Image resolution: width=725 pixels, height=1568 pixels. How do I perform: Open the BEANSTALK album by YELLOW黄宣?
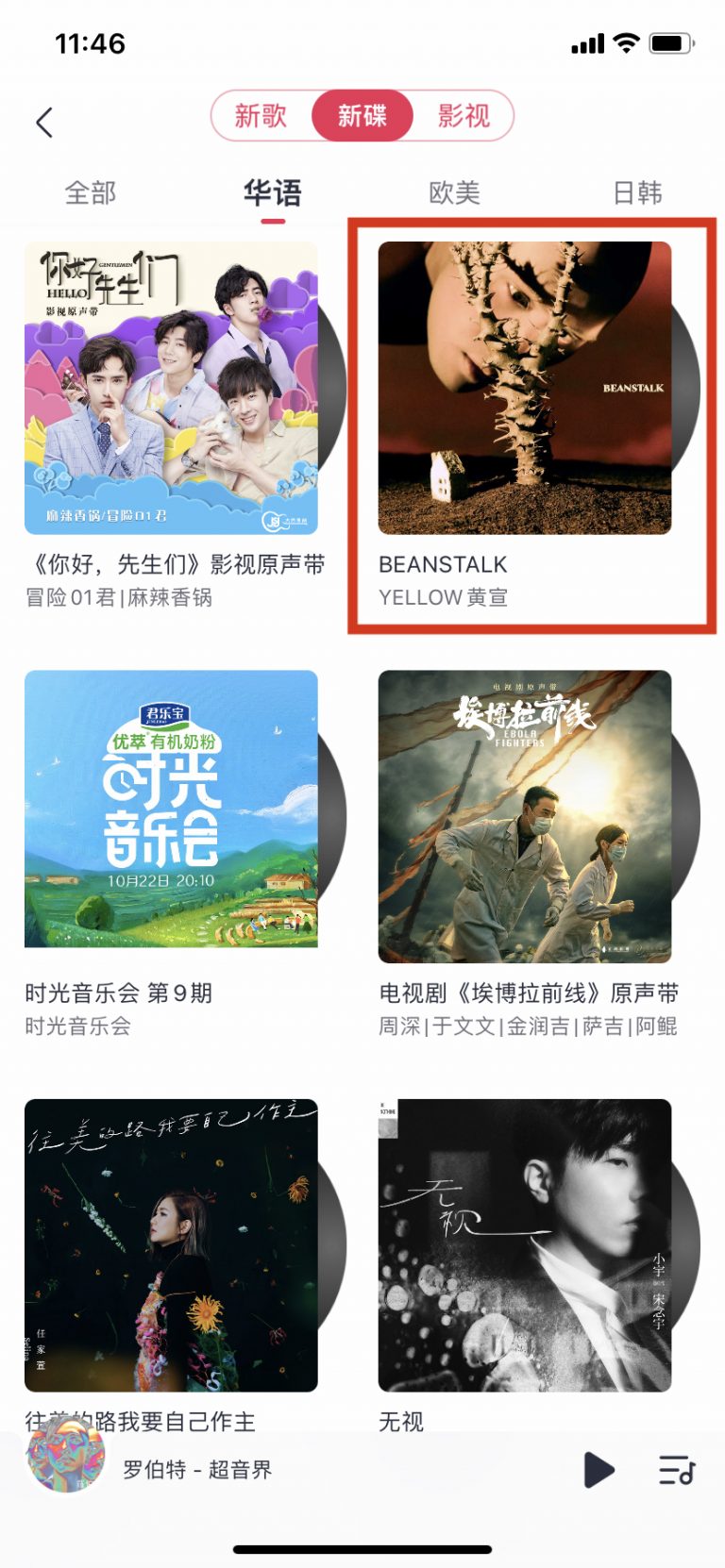point(525,389)
